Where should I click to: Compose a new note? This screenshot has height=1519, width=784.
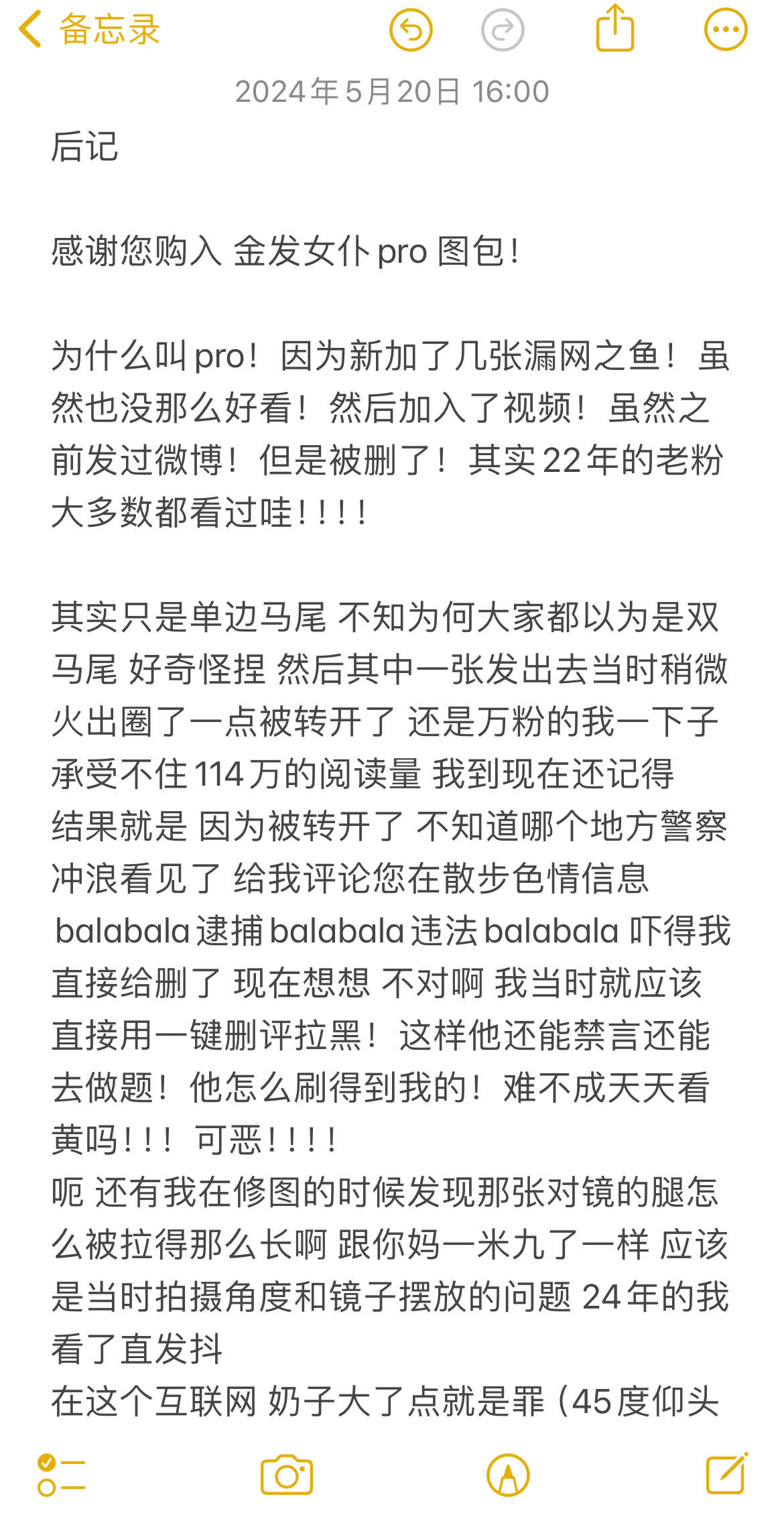point(726,1473)
